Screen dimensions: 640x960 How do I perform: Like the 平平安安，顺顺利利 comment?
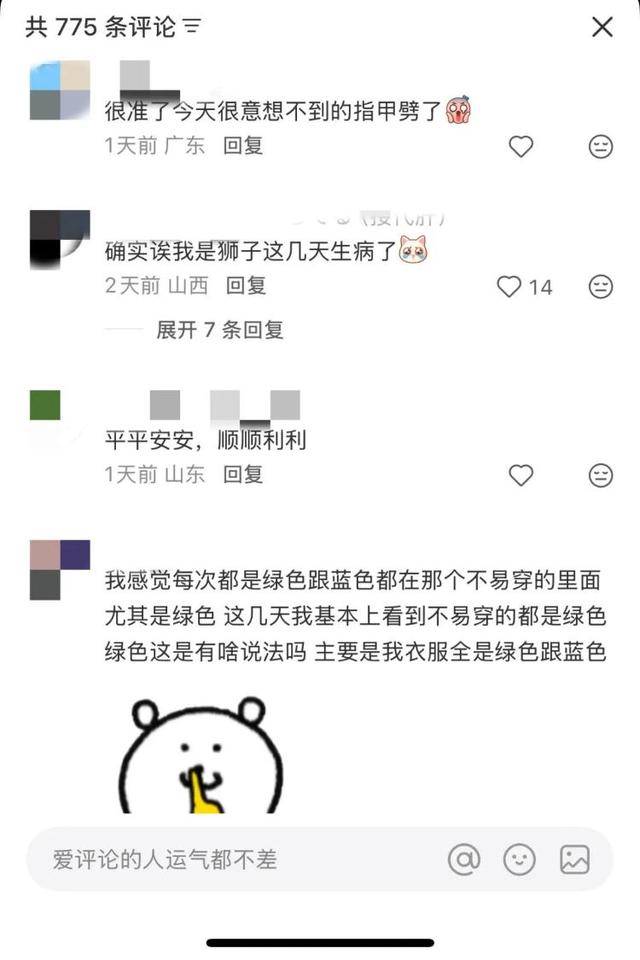pos(521,475)
